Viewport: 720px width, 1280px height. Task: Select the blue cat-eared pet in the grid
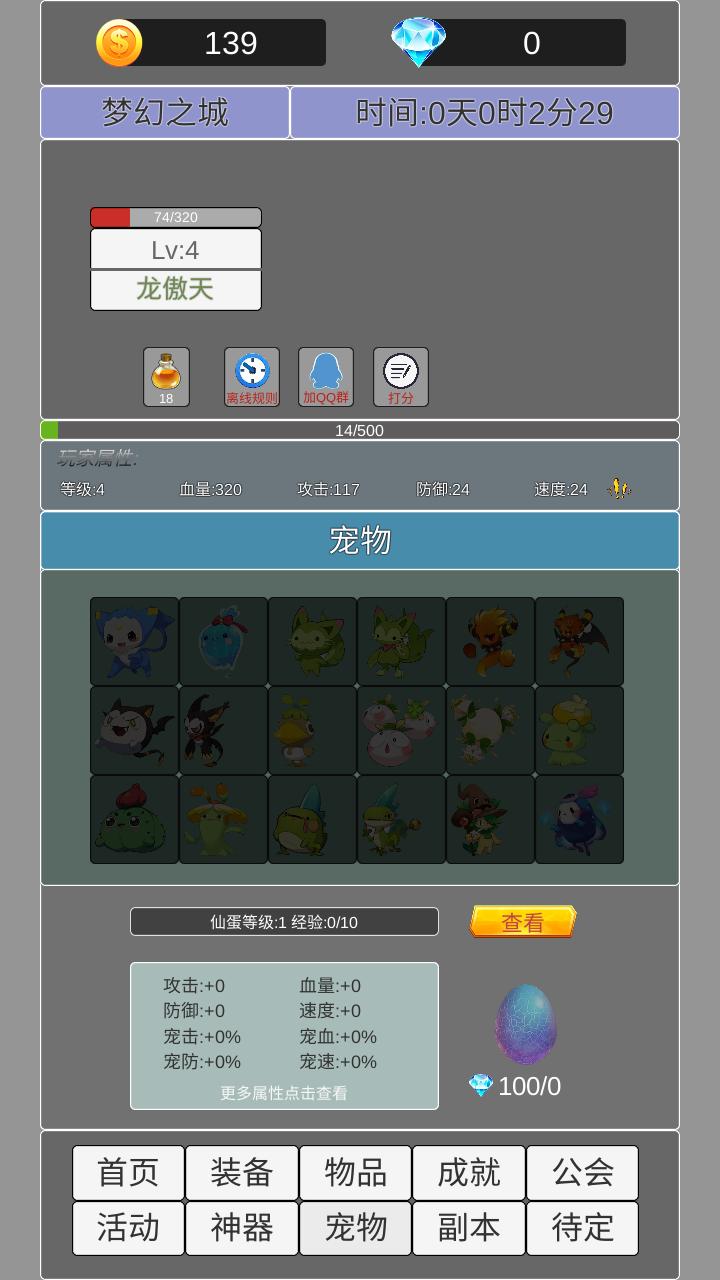click(134, 641)
